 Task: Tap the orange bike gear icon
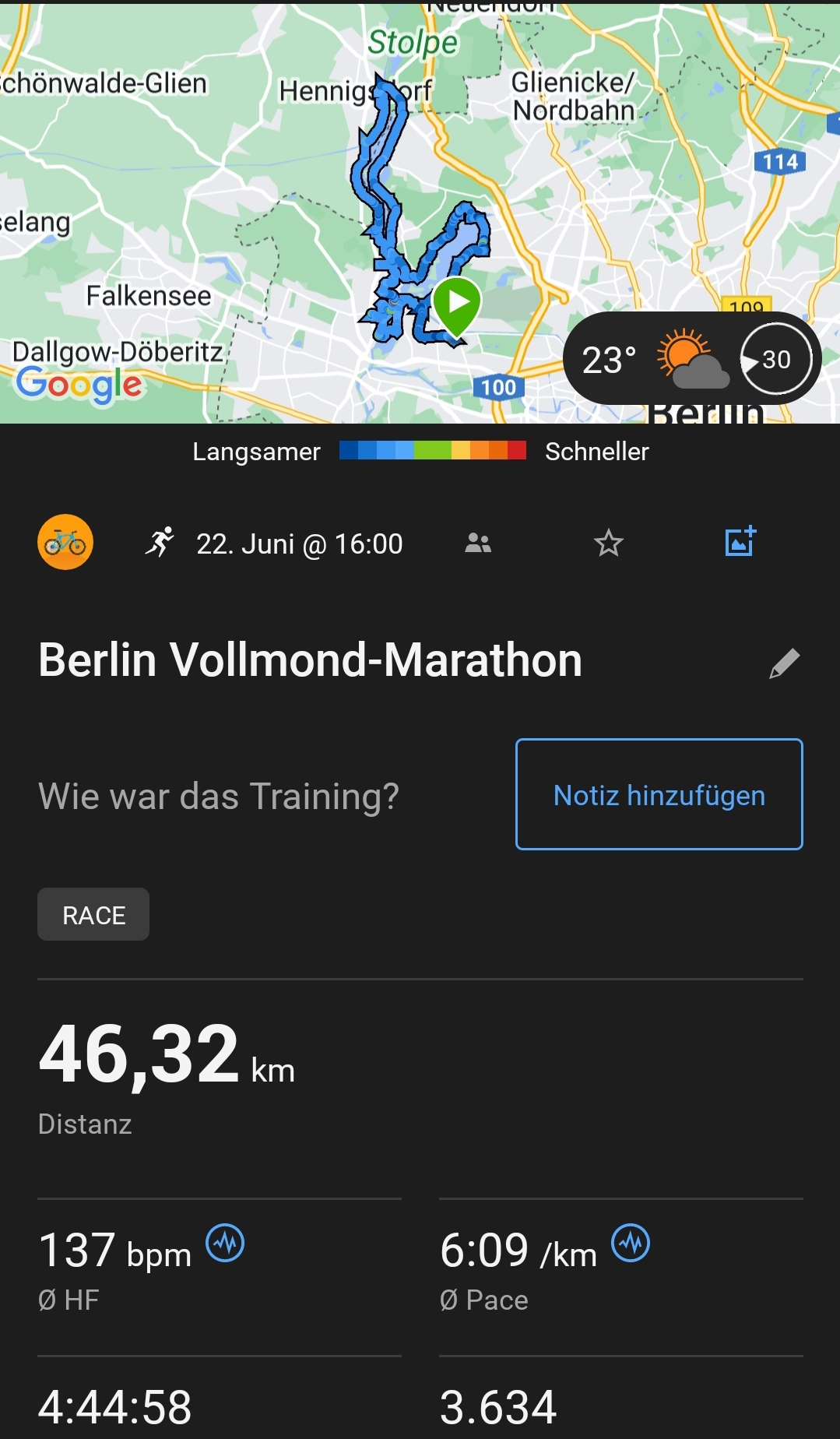click(x=65, y=542)
